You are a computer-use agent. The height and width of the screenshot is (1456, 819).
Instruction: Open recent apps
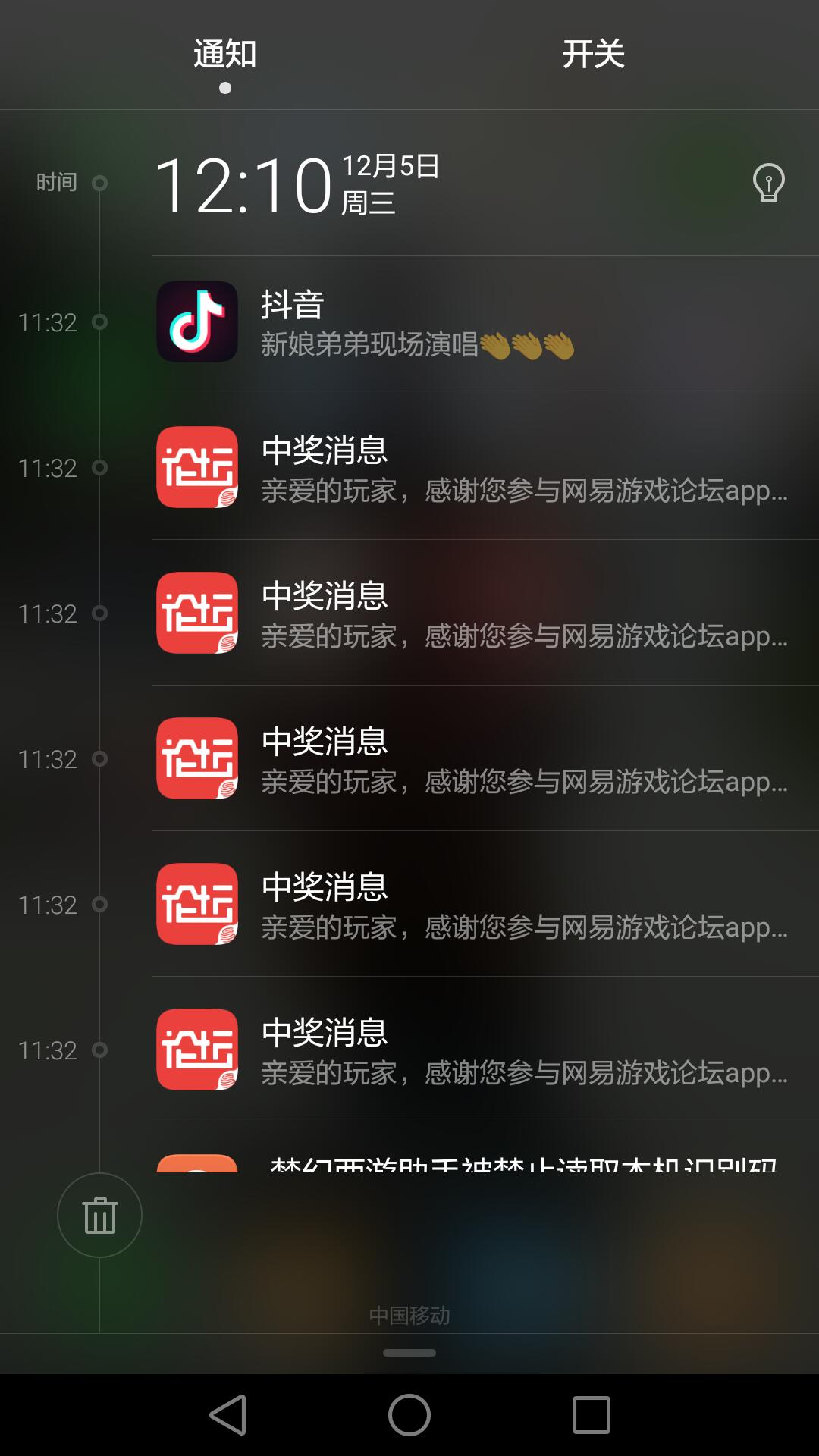click(x=591, y=1415)
